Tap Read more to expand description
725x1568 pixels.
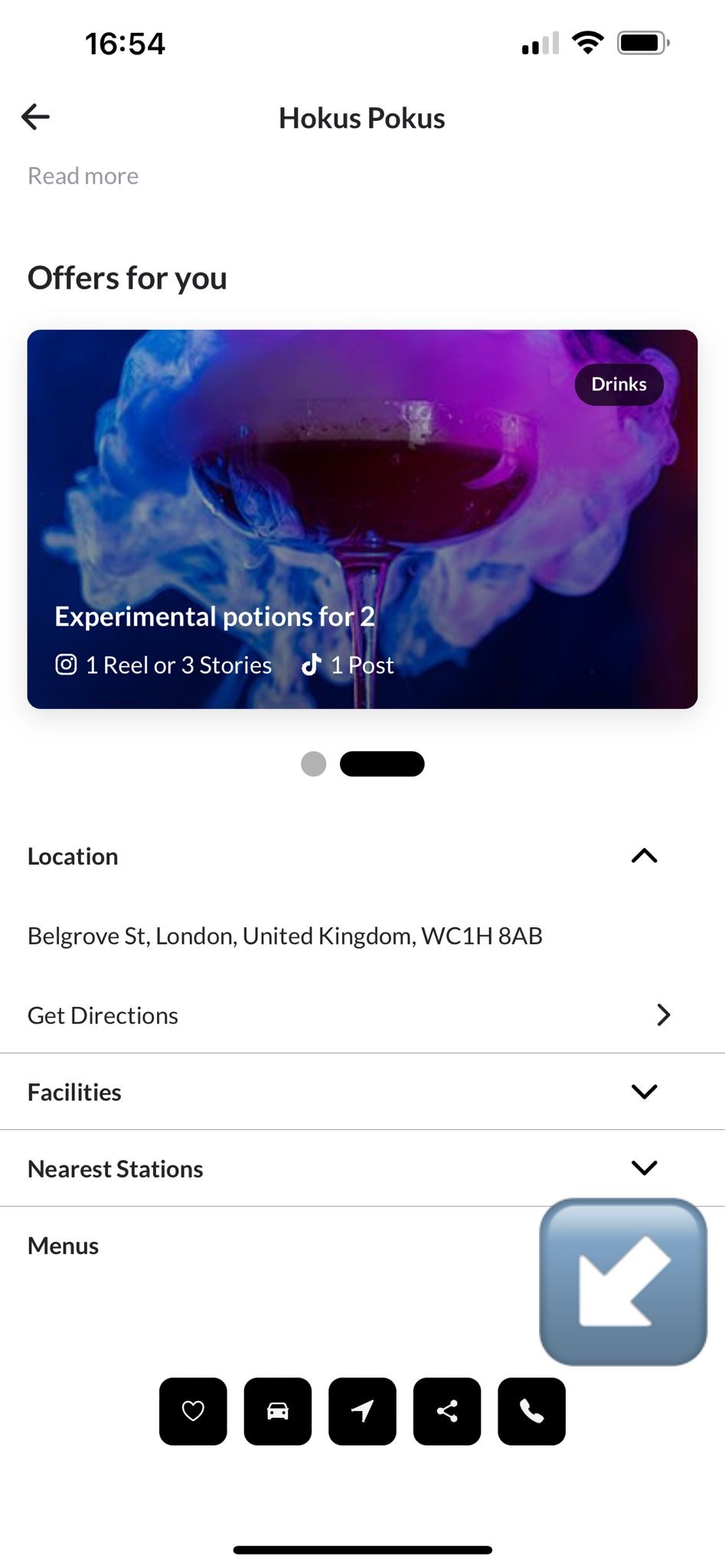(83, 176)
